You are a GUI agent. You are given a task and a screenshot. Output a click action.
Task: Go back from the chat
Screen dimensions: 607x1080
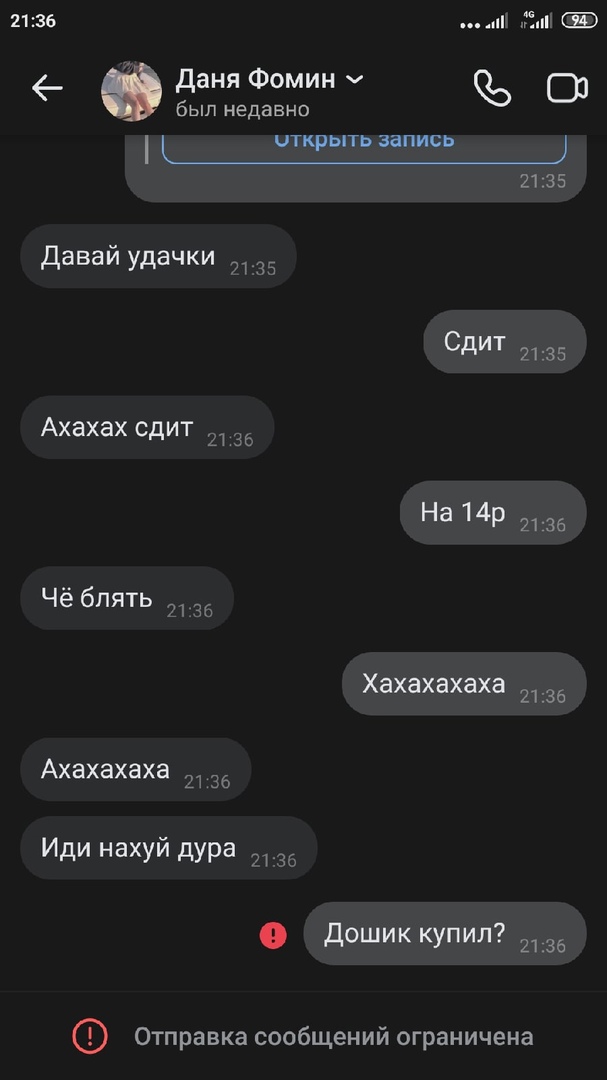(x=47, y=89)
